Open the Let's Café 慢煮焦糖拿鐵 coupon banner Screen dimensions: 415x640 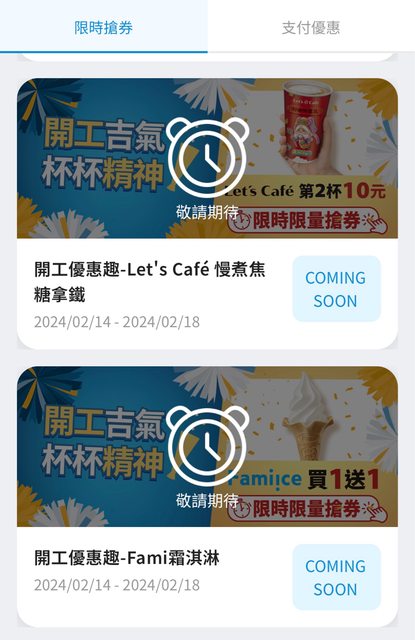[x=207, y=158]
